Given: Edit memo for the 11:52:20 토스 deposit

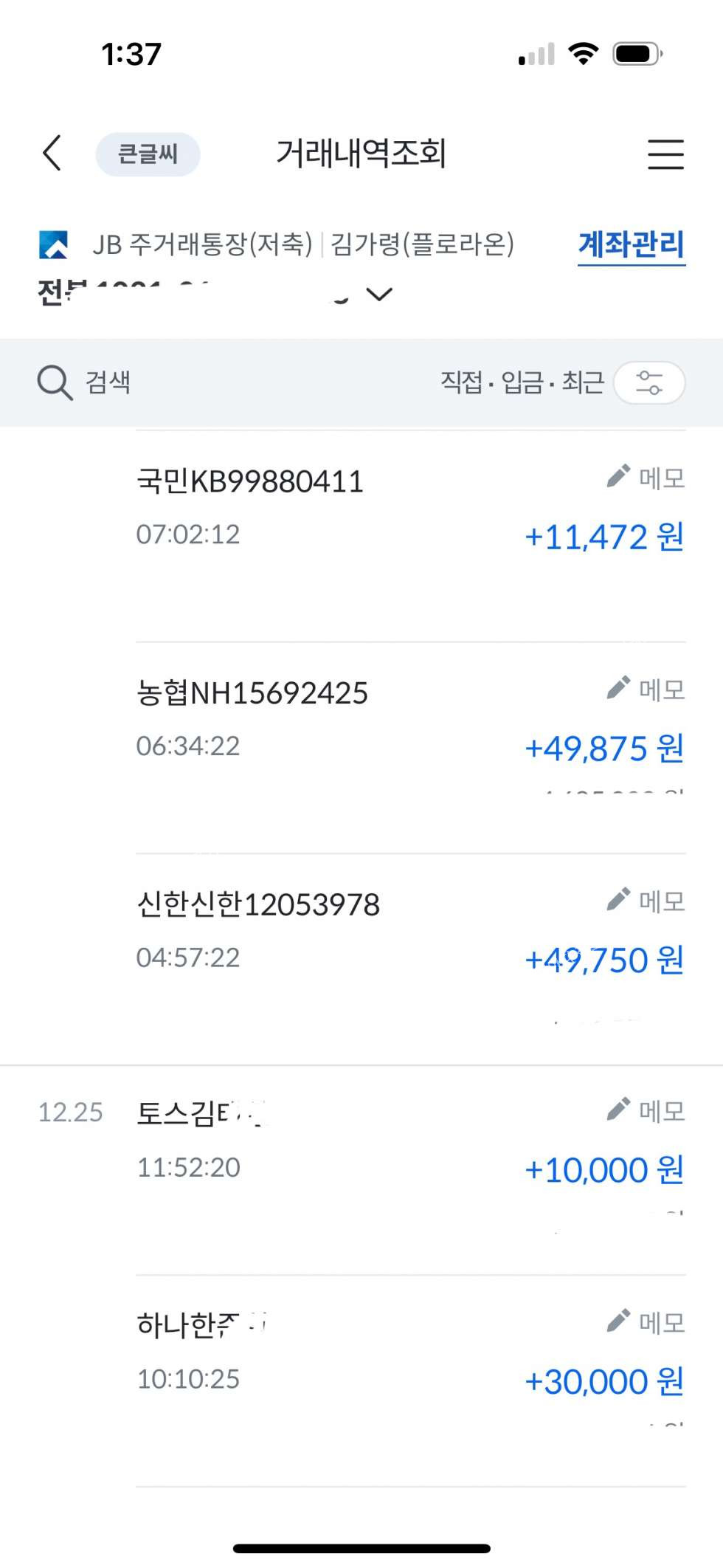Looking at the screenshot, I should [x=646, y=1110].
